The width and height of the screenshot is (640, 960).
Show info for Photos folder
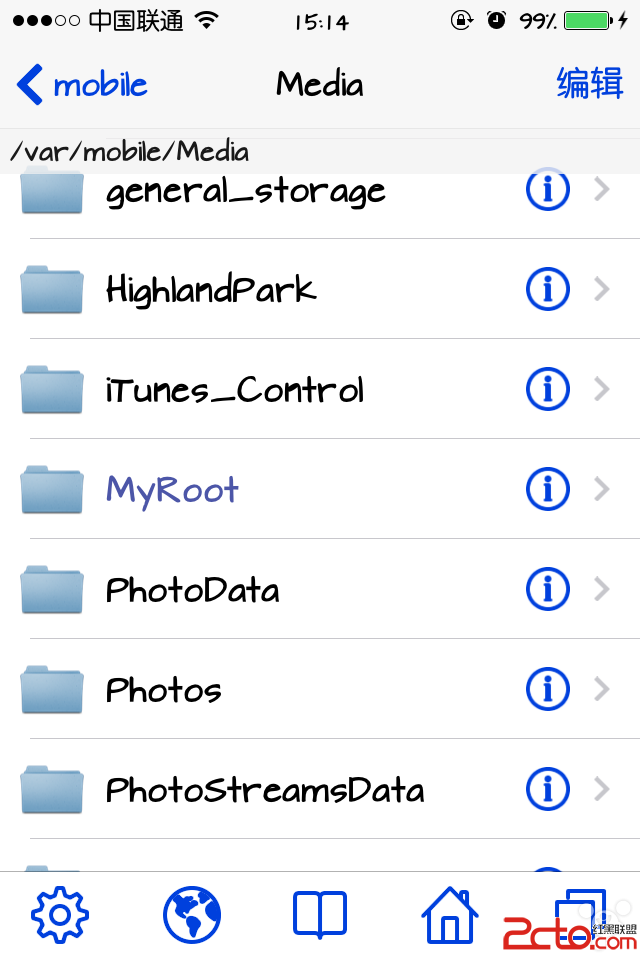[547, 690]
